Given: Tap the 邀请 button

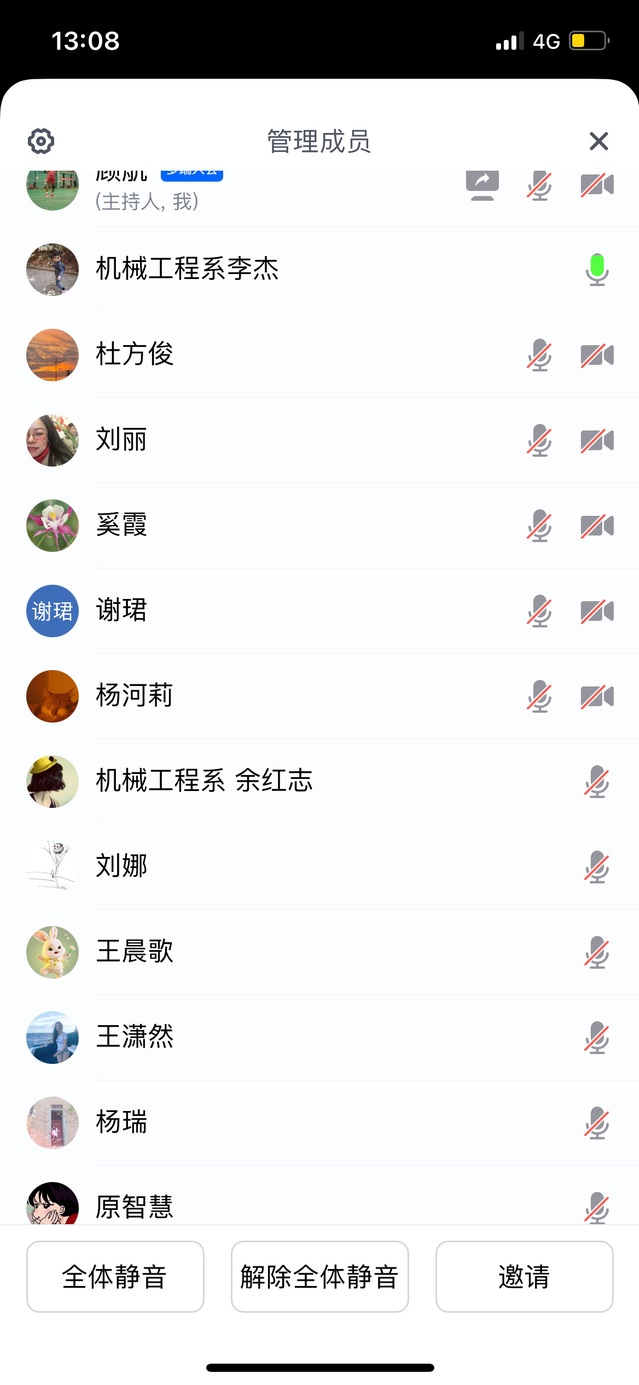Looking at the screenshot, I should [524, 1276].
